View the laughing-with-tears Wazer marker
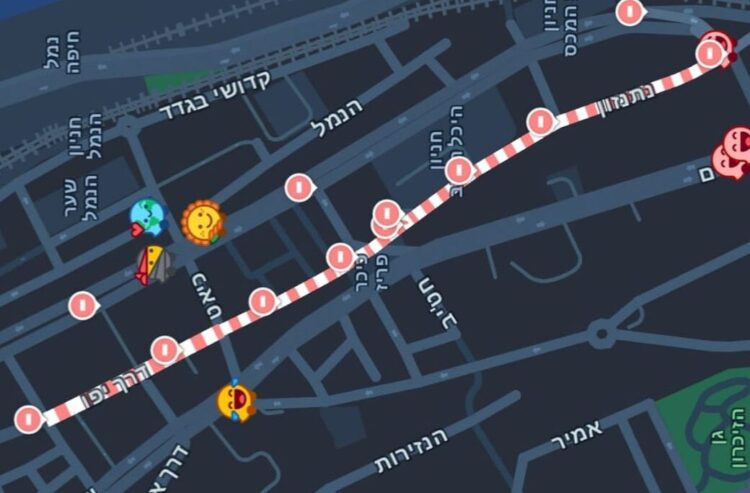 pos(236,402)
